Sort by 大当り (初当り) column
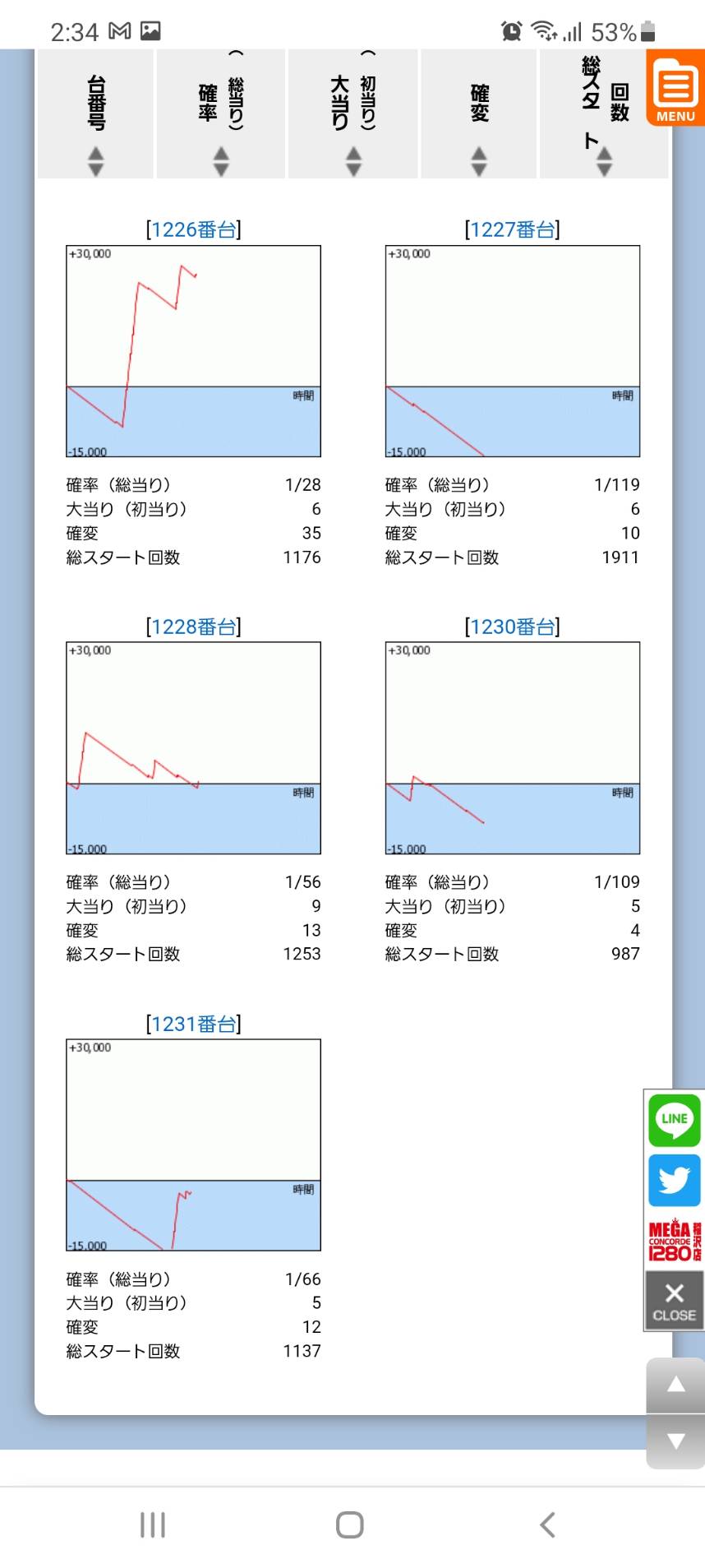Image resolution: width=705 pixels, height=1568 pixels. click(x=353, y=113)
